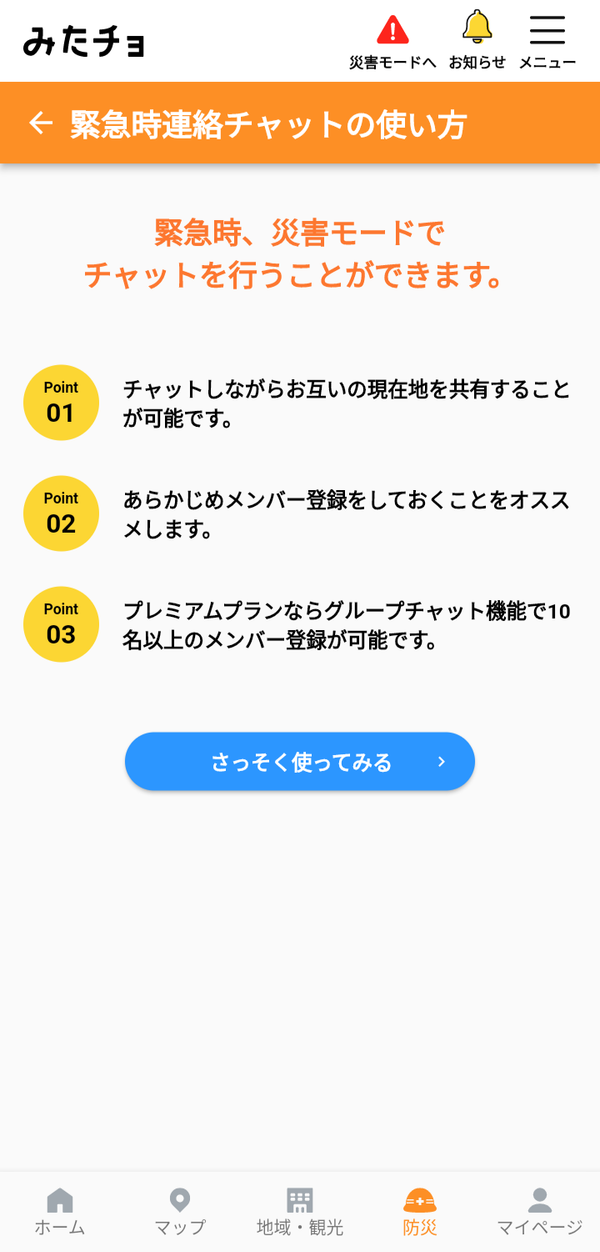Screen dimensions: 600x1252
Task: Go back using the header arrow
Action: click(x=40, y=123)
